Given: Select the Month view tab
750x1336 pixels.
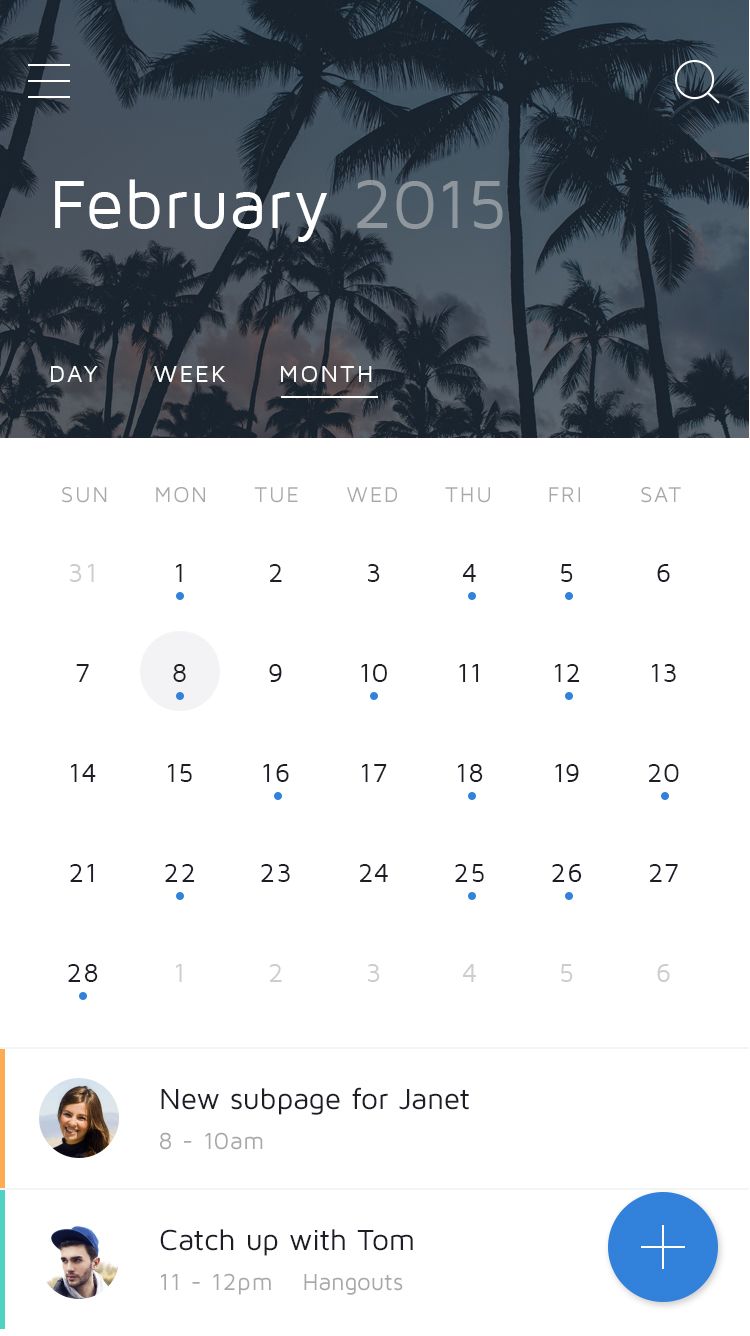Looking at the screenshot, I should click(327, 375).
